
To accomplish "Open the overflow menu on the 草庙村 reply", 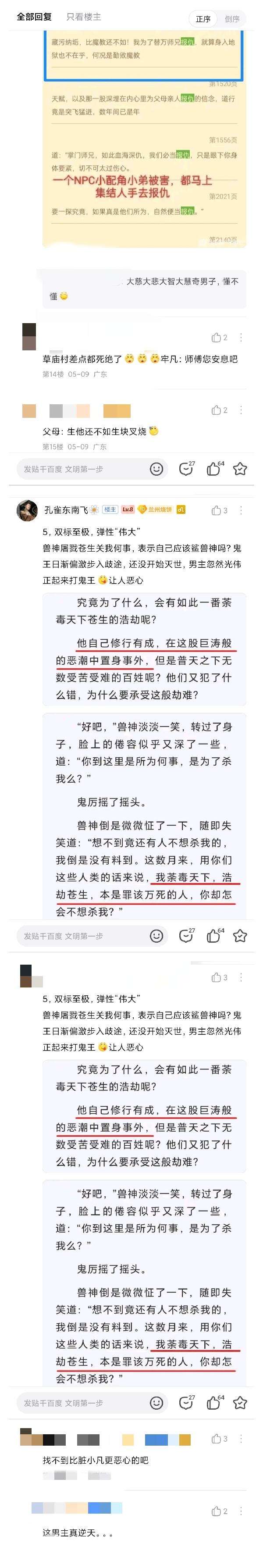I will (x=241, y=337).
